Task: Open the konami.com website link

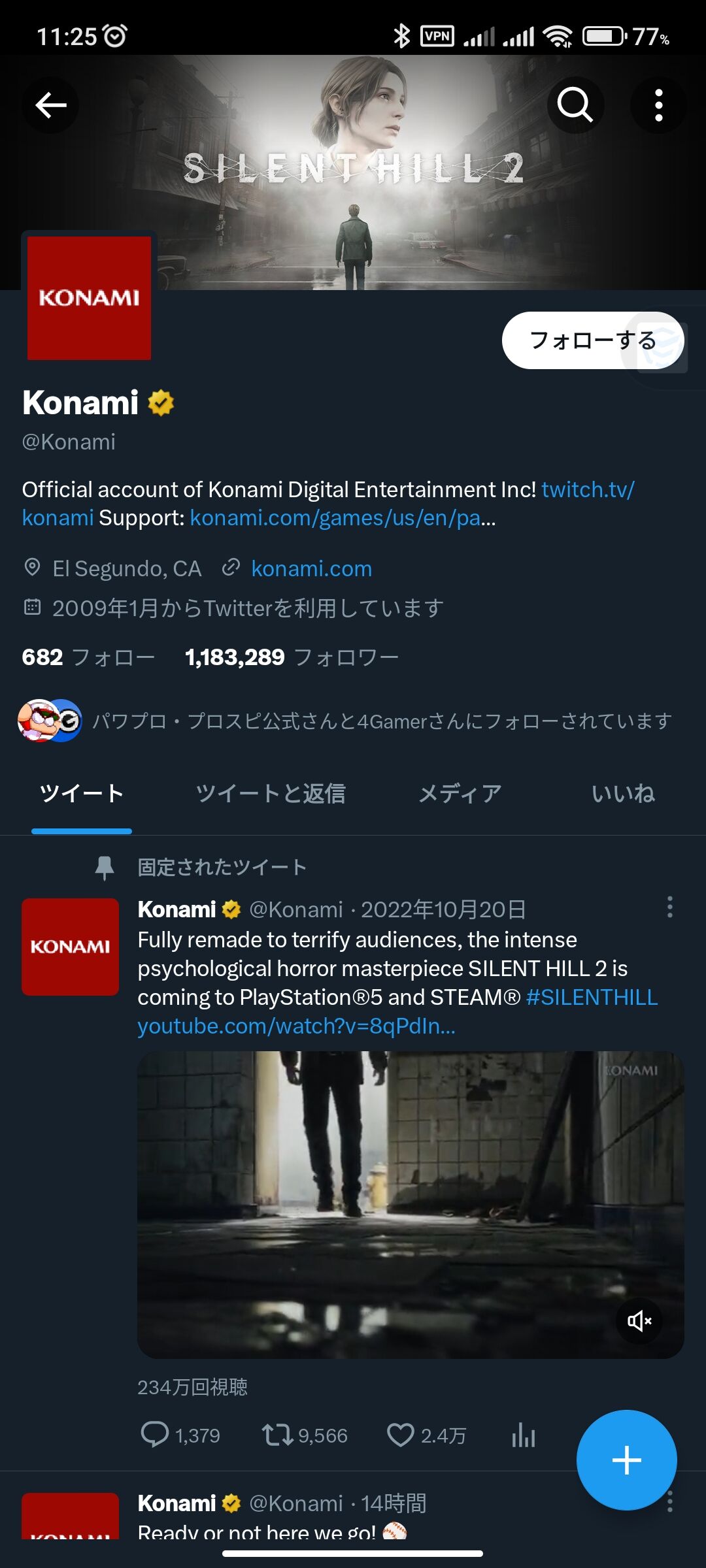Action: point(311,568)
